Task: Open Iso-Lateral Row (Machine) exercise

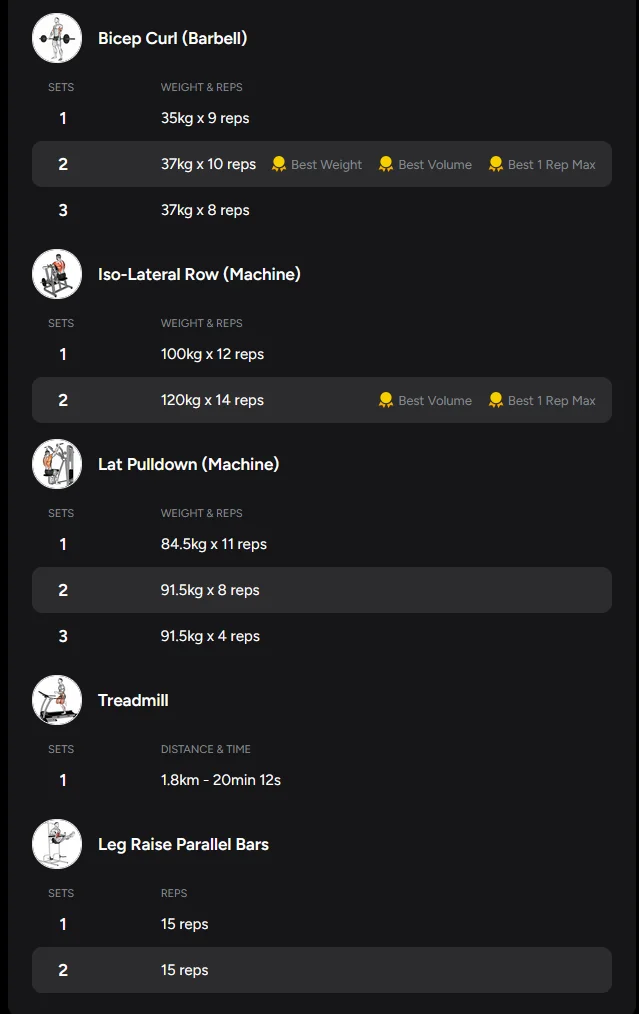Action: pos(199,274)
